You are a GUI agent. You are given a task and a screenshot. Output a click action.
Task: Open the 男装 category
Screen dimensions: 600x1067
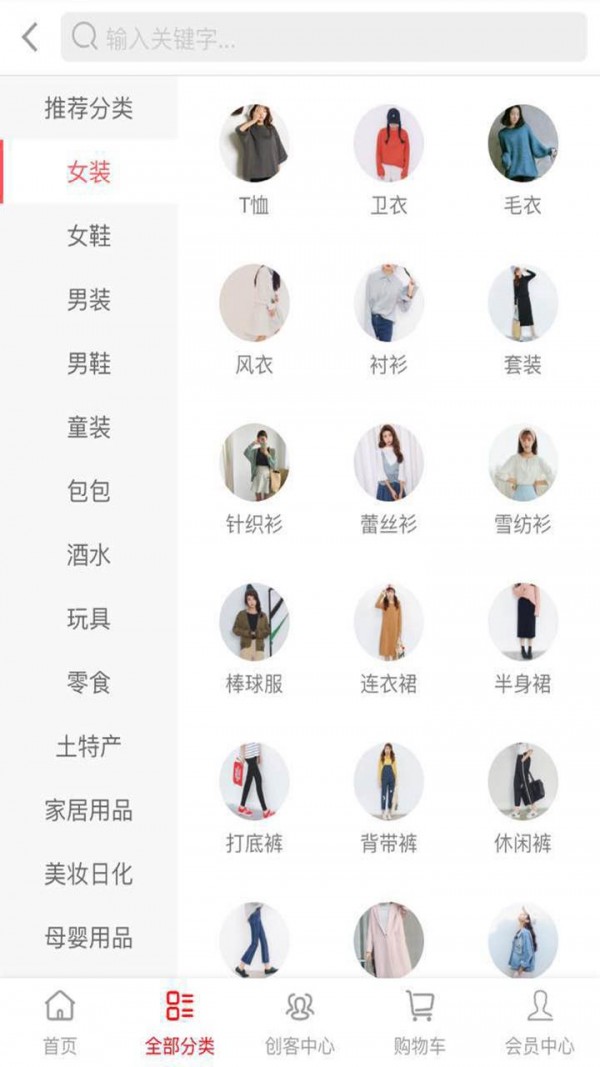(88, 299)
